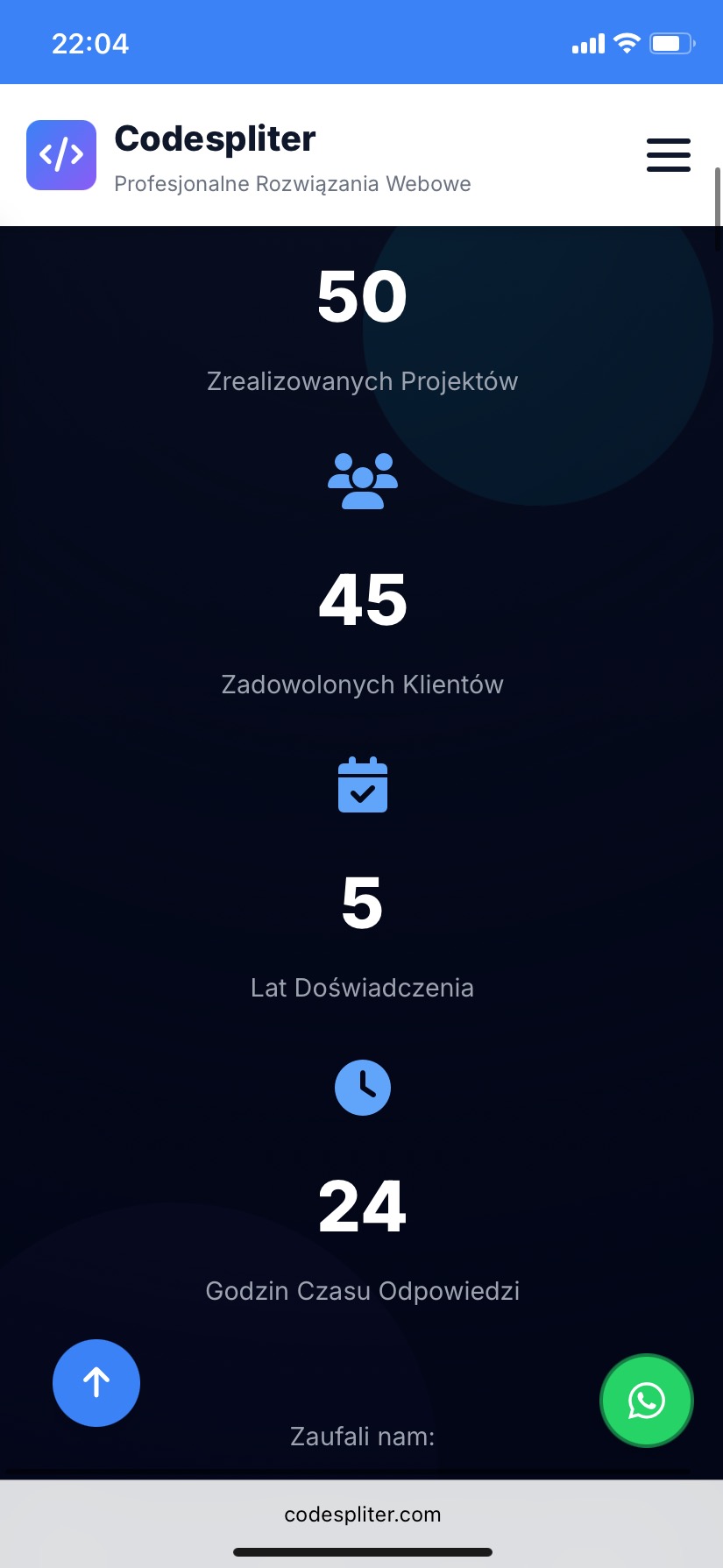Viewport: 723px width, 1568px height.
Task: Open the hamburger navigation menu
Action: (669, 155)
